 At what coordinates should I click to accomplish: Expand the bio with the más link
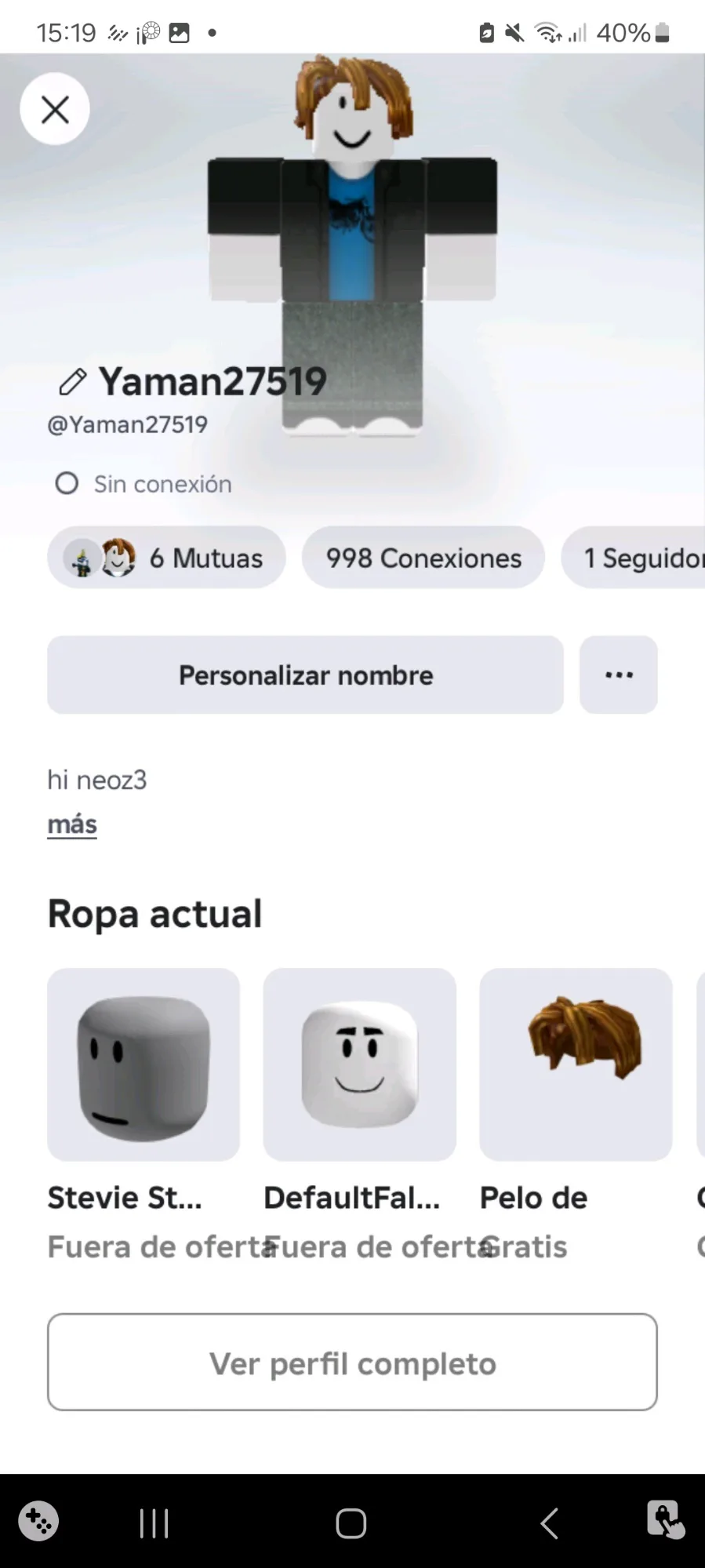coord(72,824)
